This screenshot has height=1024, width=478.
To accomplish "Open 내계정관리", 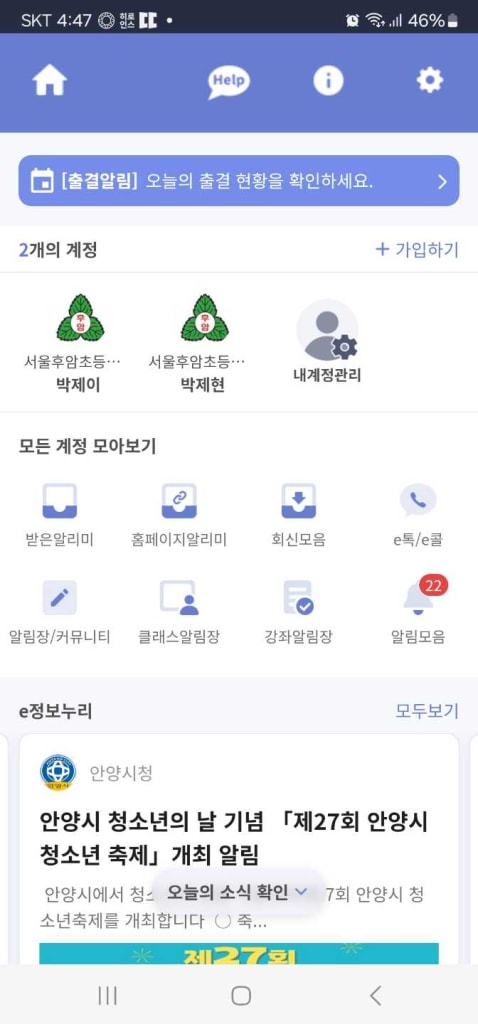I will 327,341.
